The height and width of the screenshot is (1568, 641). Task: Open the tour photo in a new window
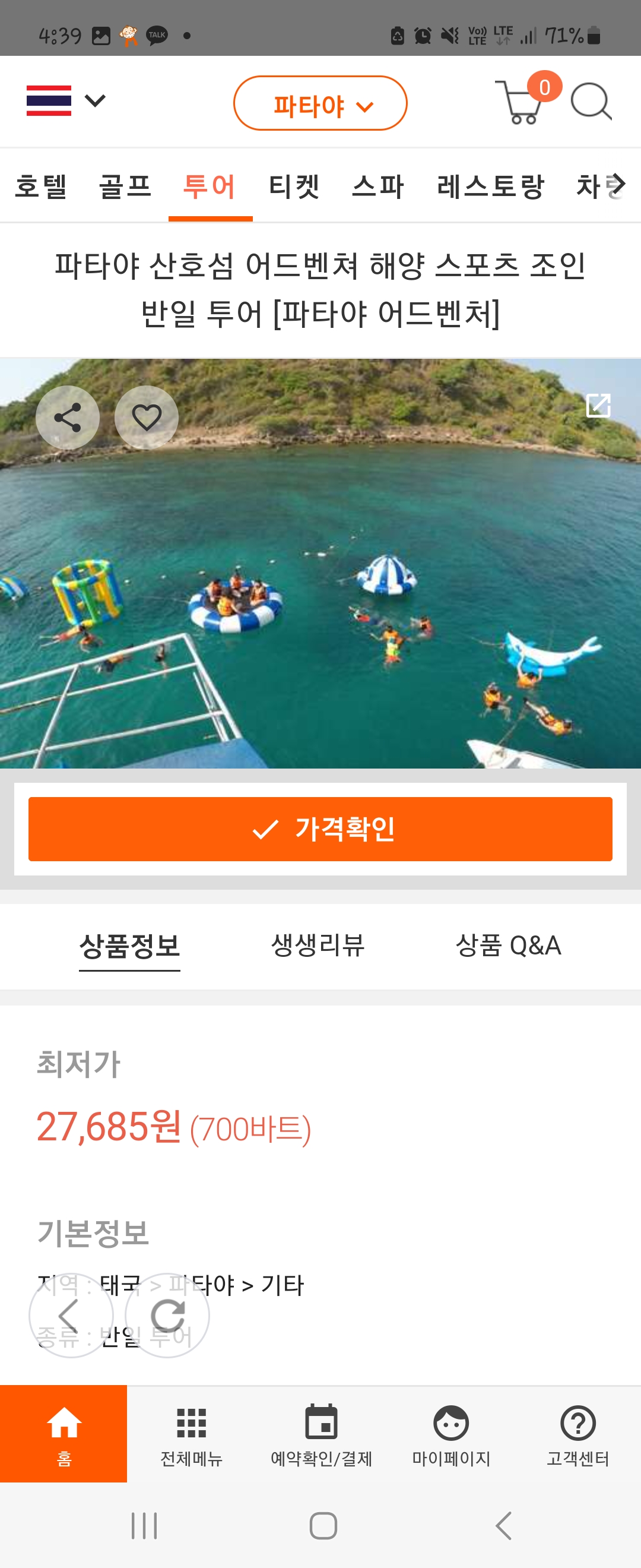coord(598,405)
